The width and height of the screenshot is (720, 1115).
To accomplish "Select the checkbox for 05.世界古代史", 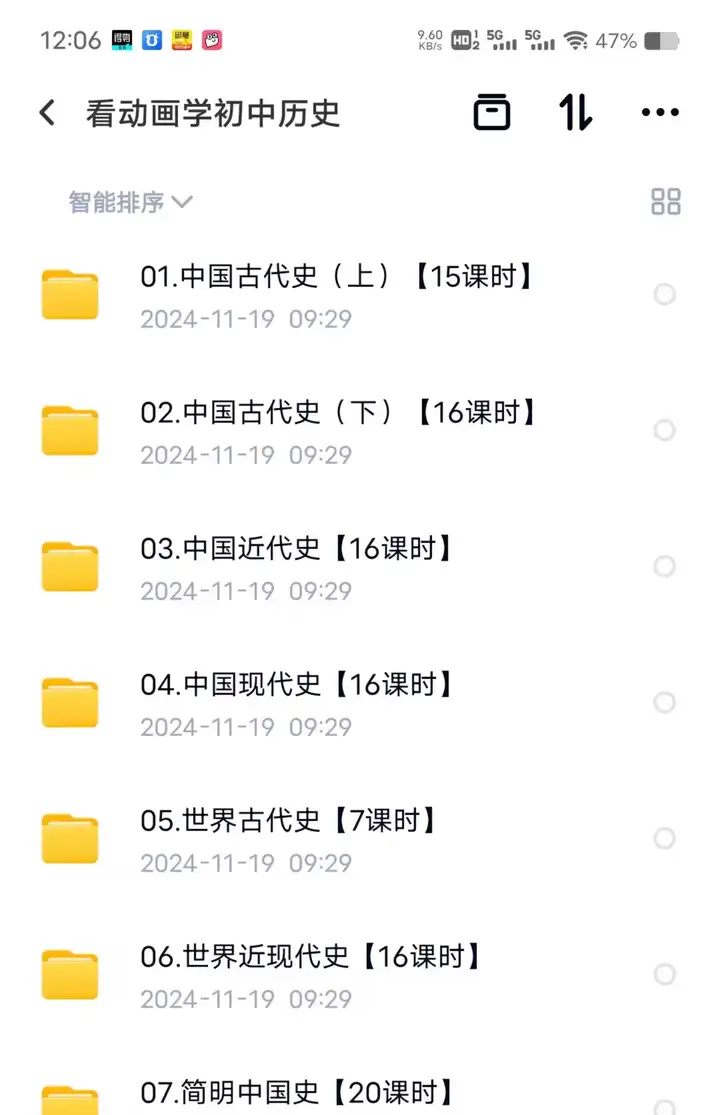I will pyautogui.click(x=664, y=839).
